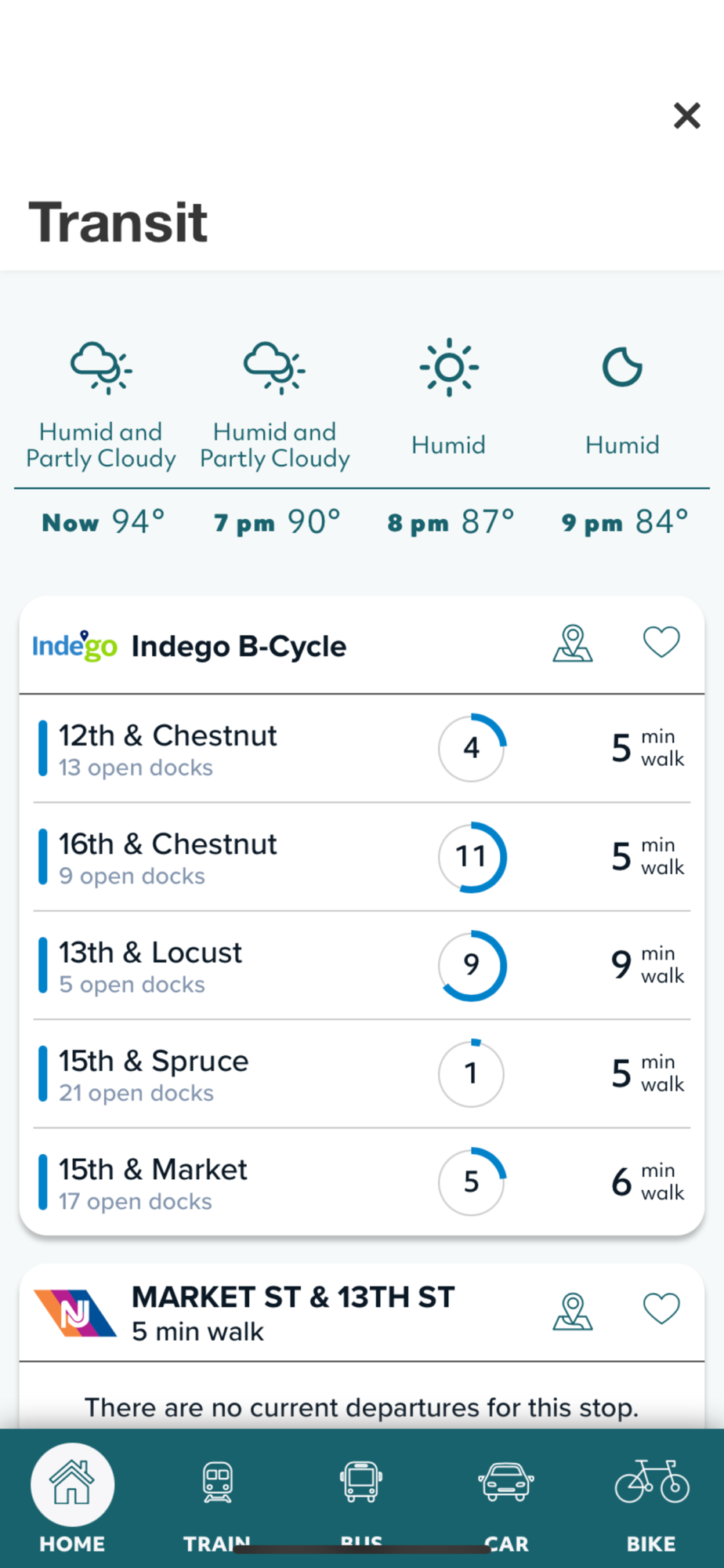Tap the 15th & Market station row
The height and width of the screenshot is (1568, 724).
coord(362,1182)
